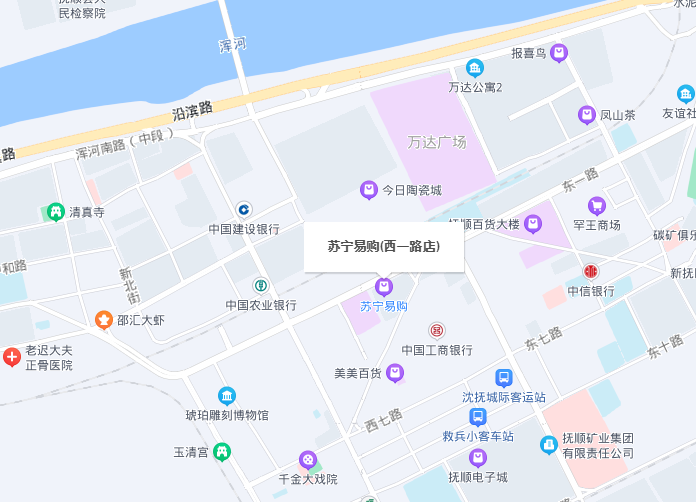Select the 救兵小客车站 marker
The height and width of the screenshot is (502, 696).
[x=478, y=417]
